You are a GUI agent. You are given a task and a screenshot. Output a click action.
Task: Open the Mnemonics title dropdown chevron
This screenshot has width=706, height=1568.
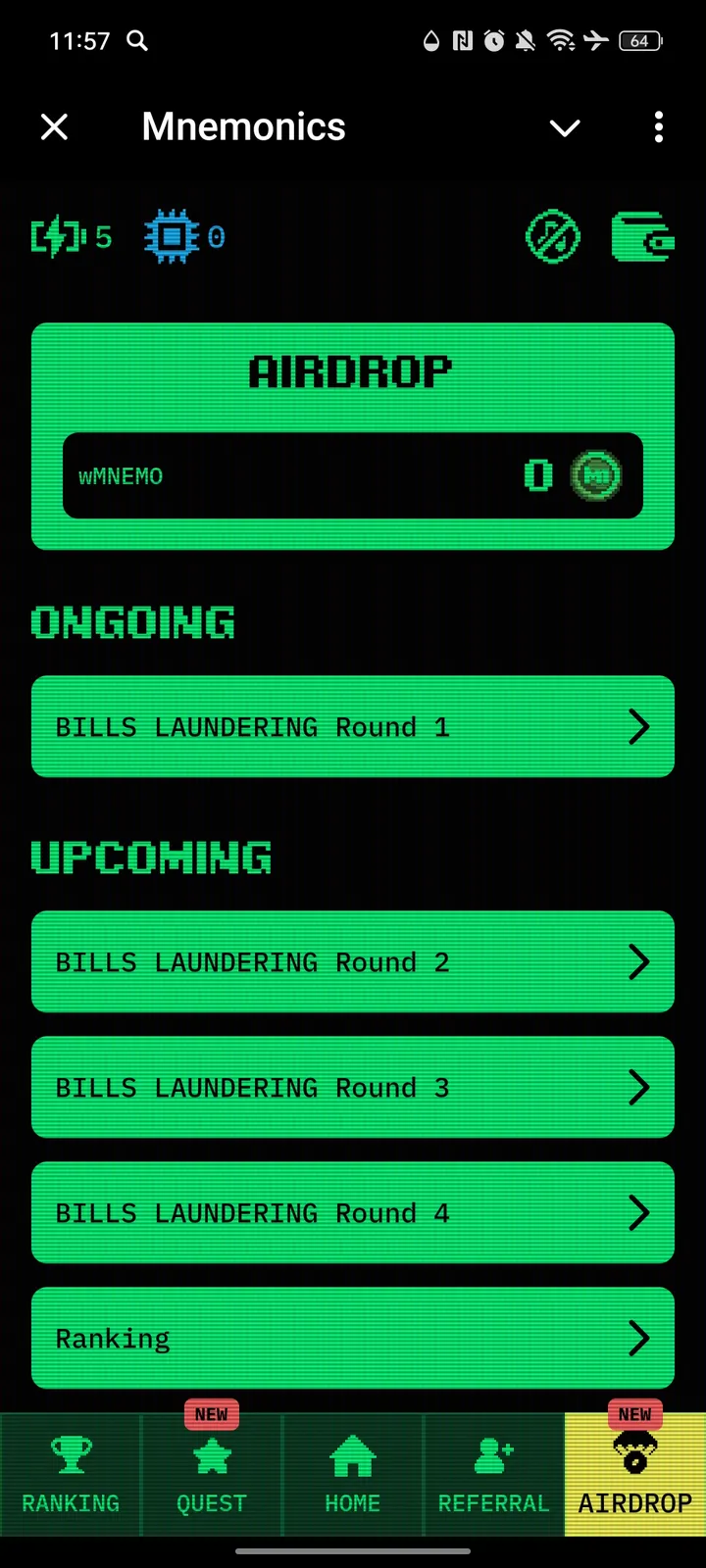click(565, 127)
